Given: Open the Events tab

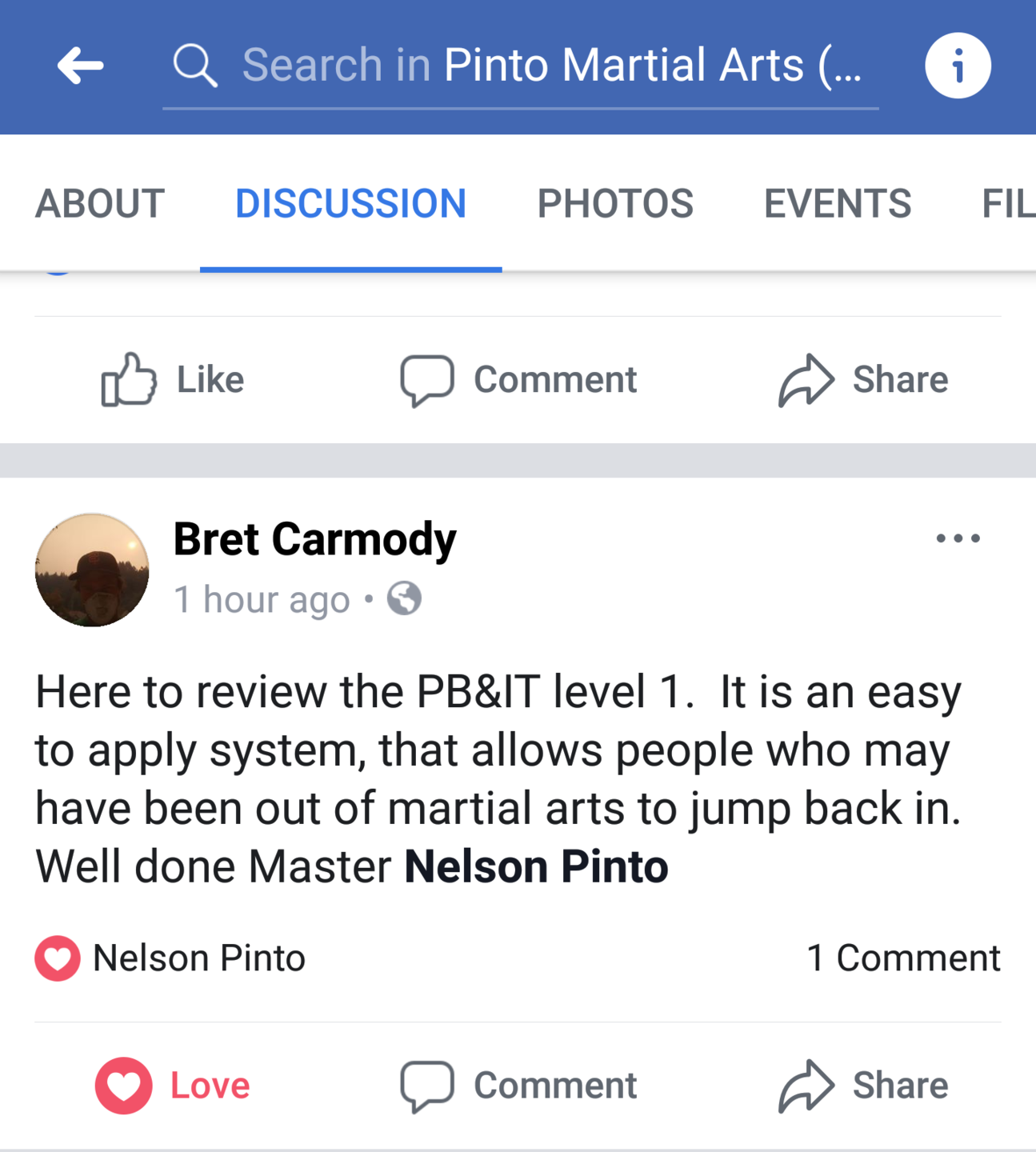Looking at the screenshot, I should 838,203.
